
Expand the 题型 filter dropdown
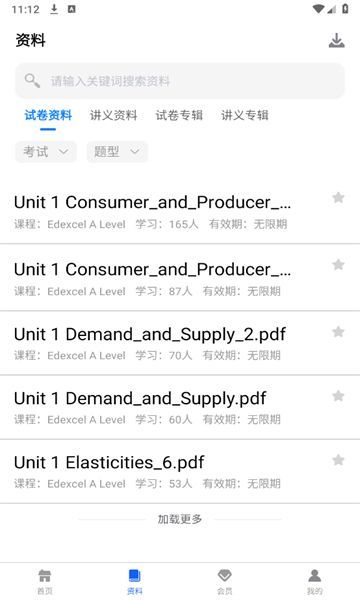click(x=117, y=152)
